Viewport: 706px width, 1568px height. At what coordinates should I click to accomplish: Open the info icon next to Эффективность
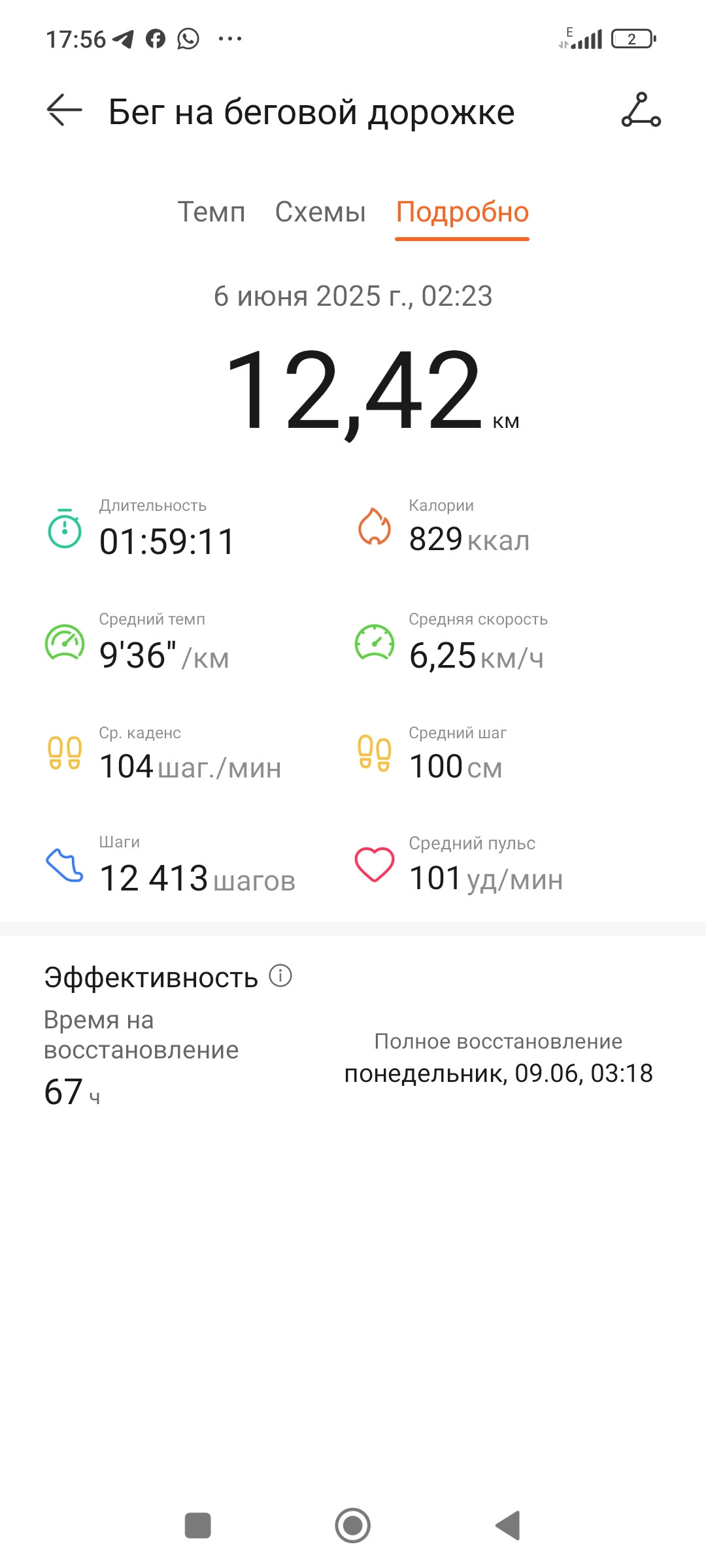click(280, 975)
